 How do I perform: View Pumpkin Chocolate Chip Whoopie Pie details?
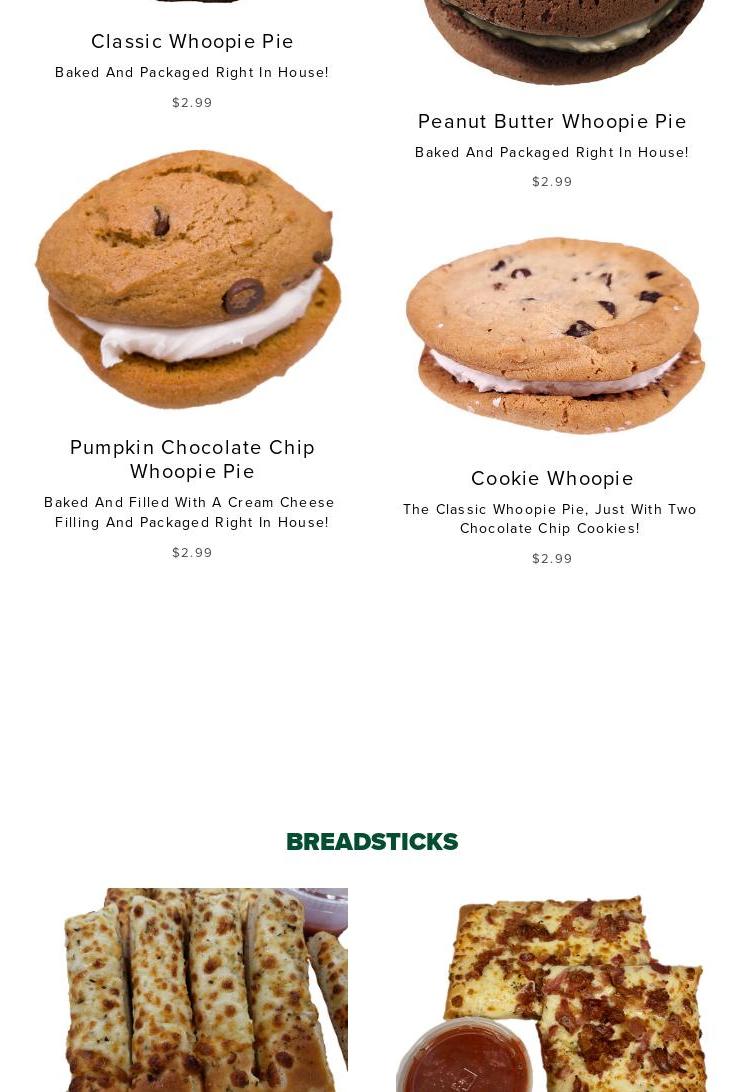coord(192,458)
